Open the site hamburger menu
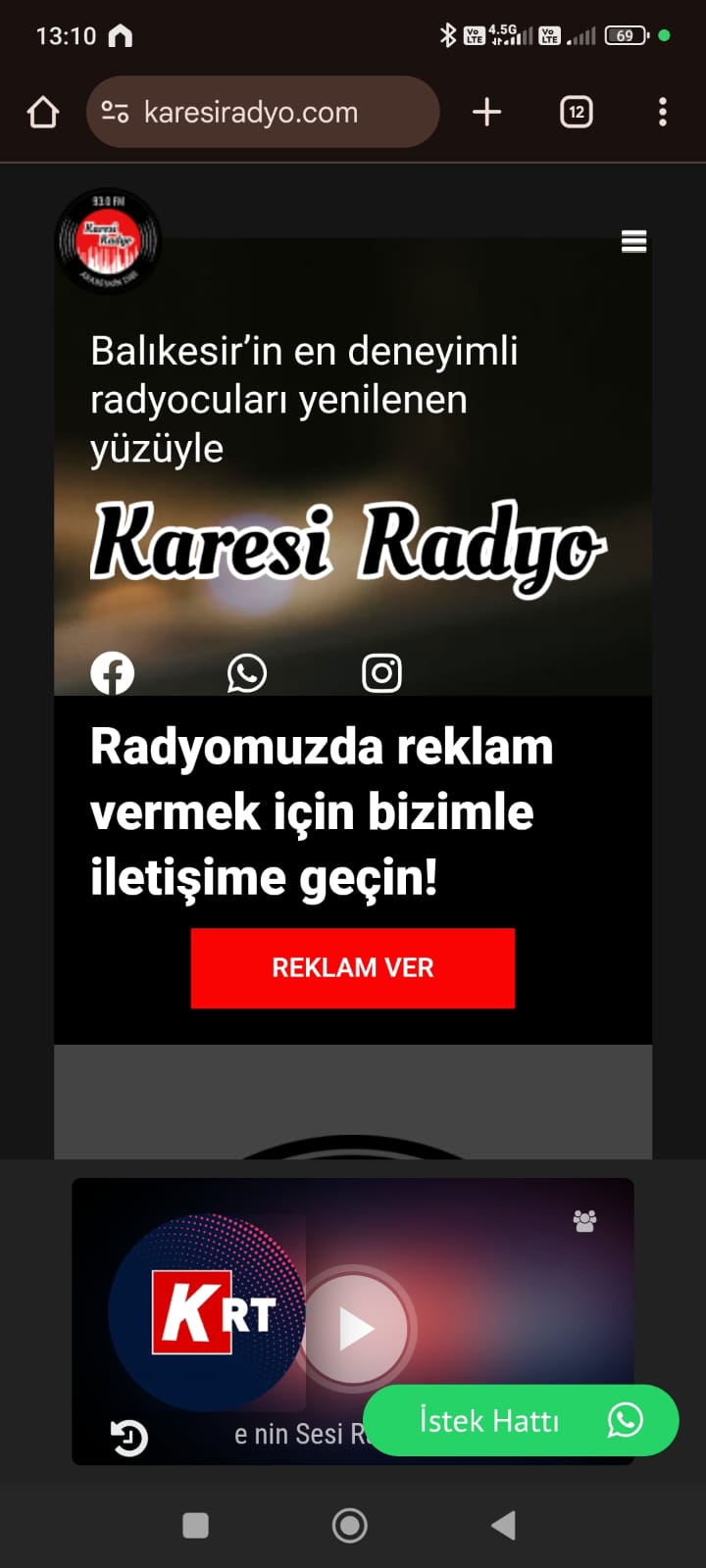Viewport: 706px width, 1568px height. [x=633, y=241]
